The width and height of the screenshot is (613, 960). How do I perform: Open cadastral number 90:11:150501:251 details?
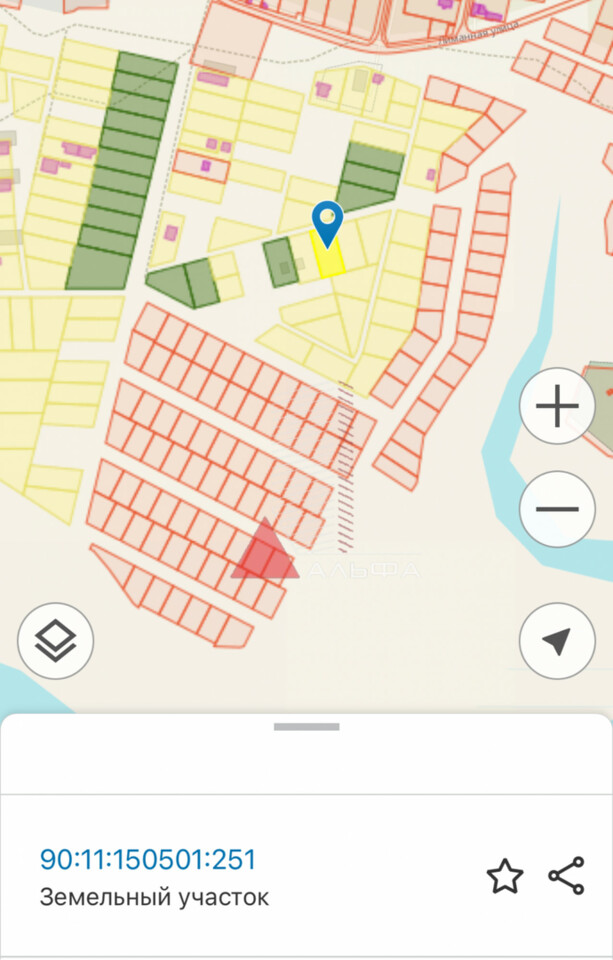pyautogui.click(x=148, y=859)
